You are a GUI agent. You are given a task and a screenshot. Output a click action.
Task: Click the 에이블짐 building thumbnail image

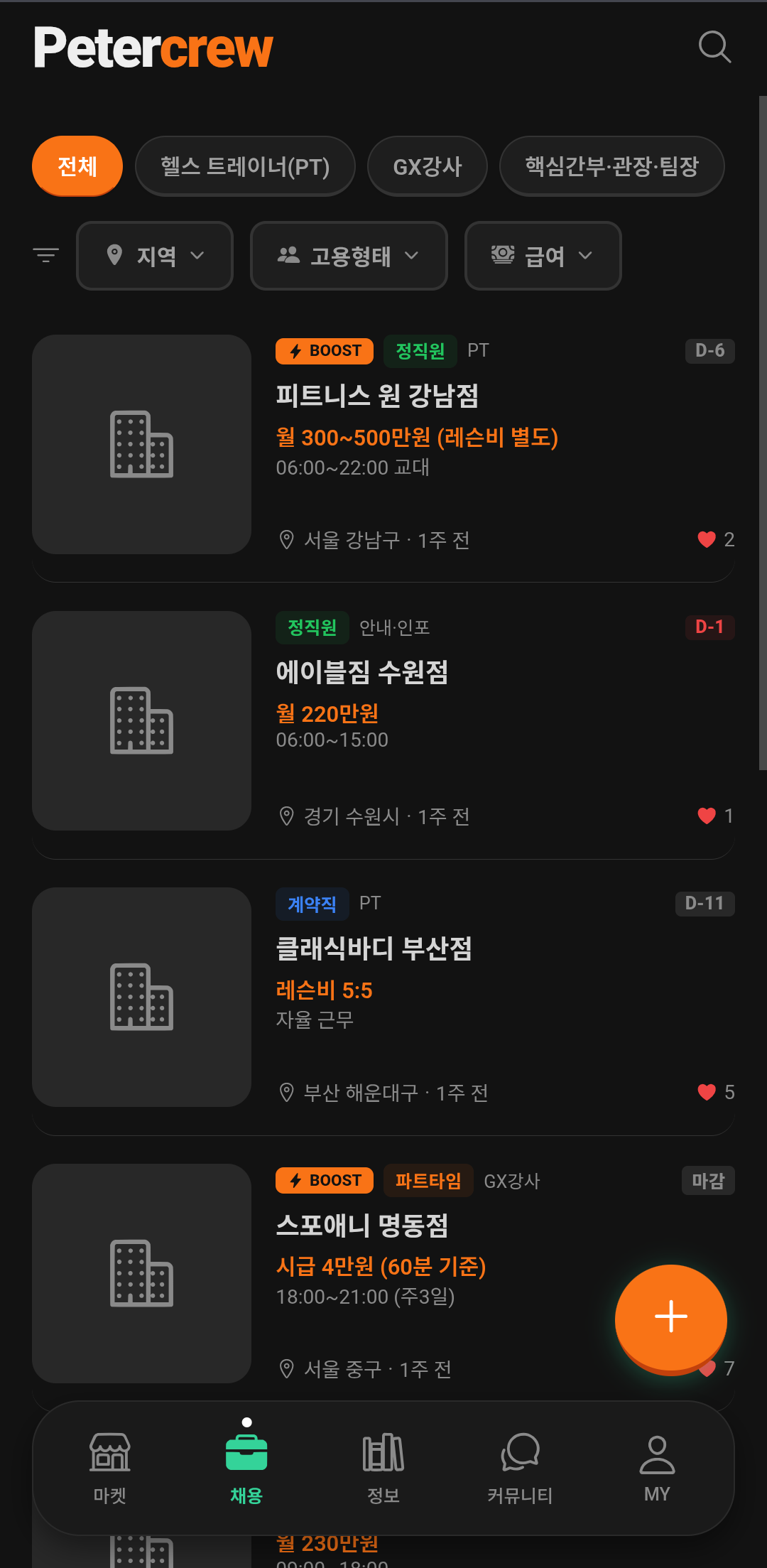pyautogui.click(x=141, y=721)
